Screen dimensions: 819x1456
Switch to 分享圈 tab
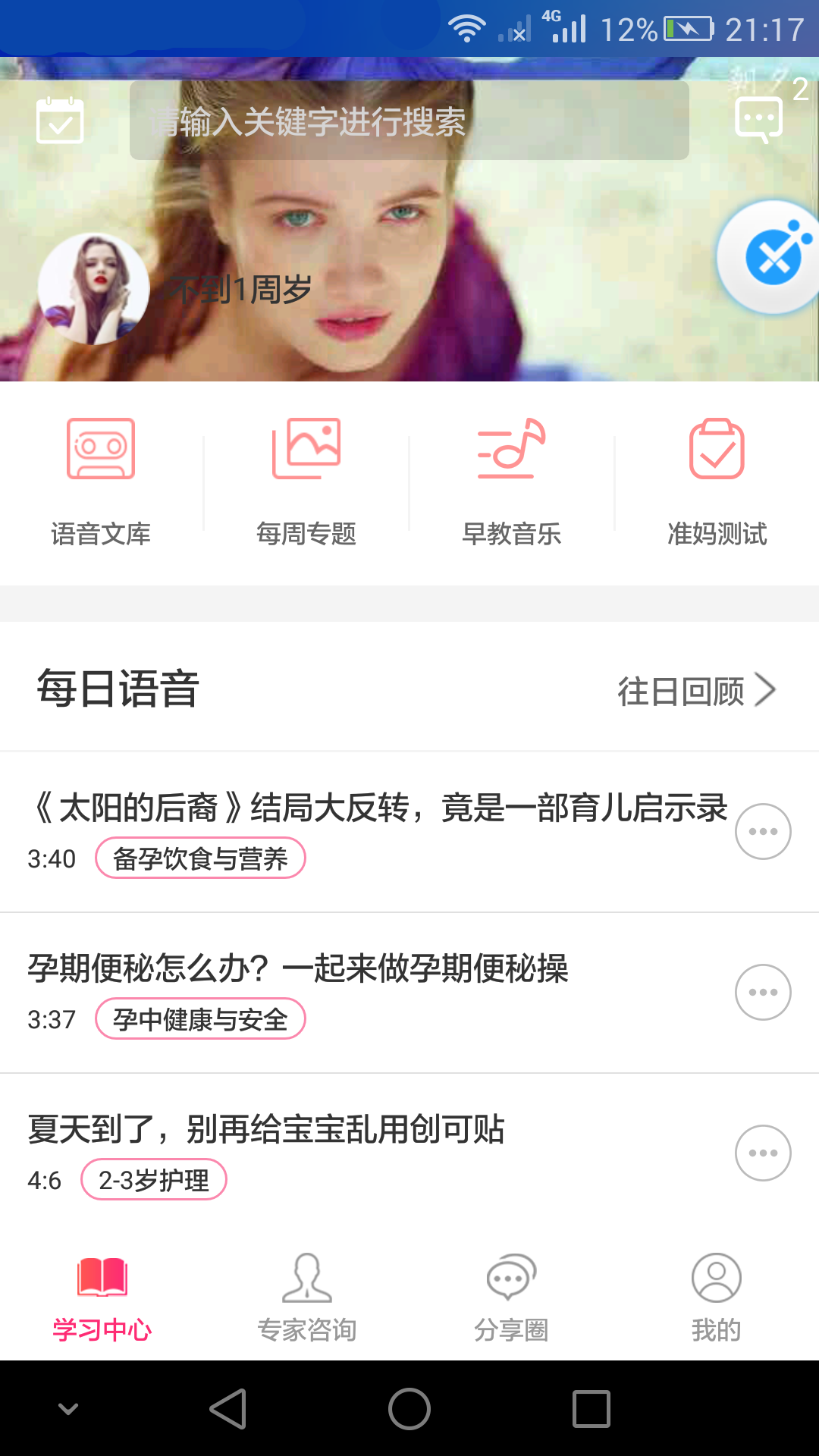[512, 1298]
